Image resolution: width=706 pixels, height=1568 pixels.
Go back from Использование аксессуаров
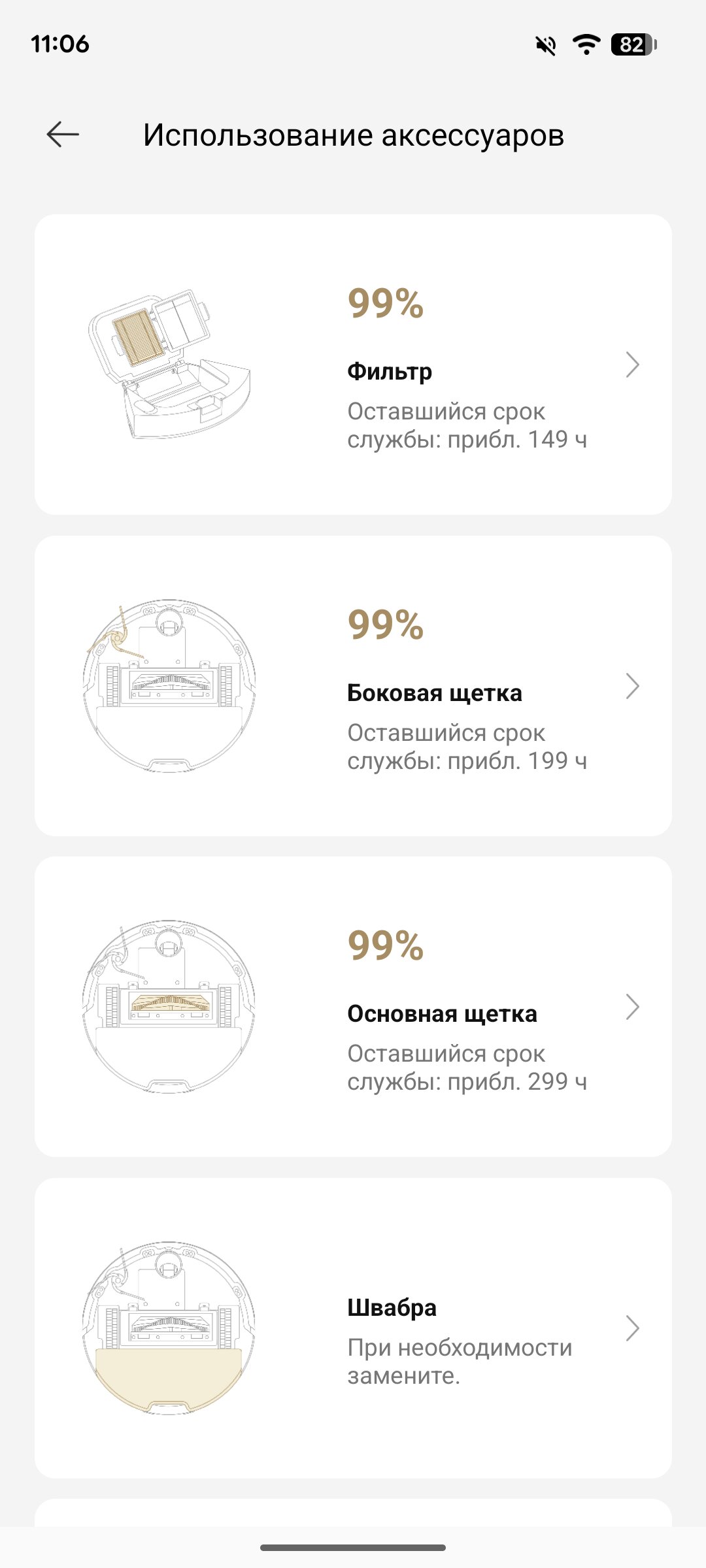click(63, 135)
